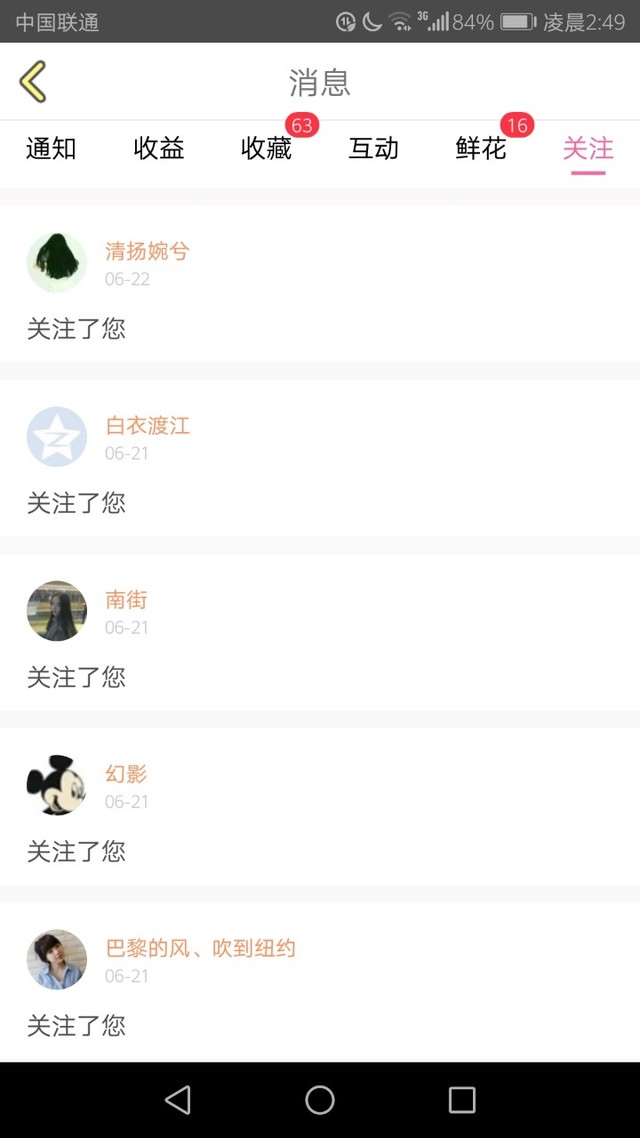Tap the system home button
Viewport: 640px width, 1138px height.
tap(320, 1100)
